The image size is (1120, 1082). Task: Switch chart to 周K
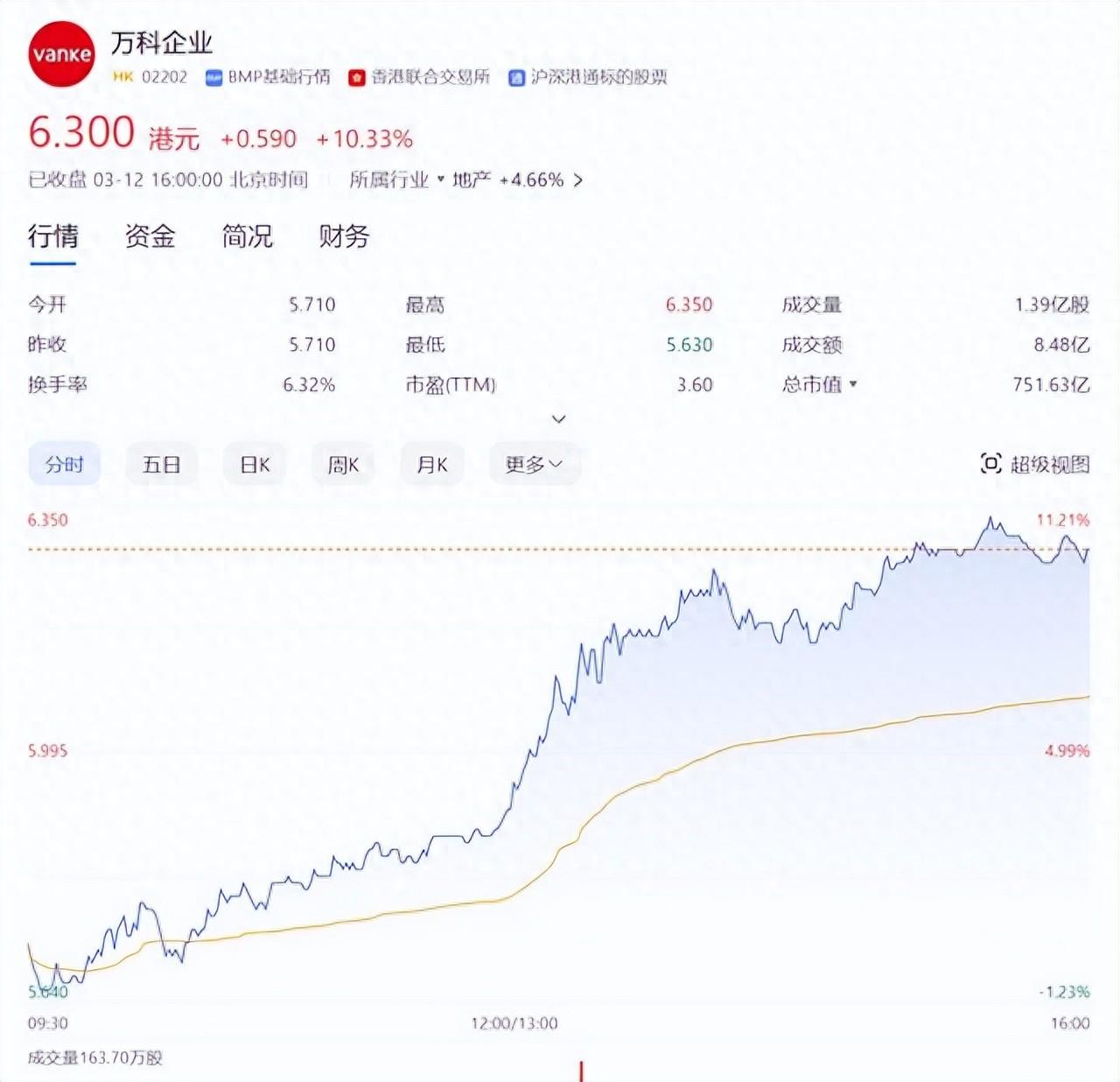pos(343,465)
